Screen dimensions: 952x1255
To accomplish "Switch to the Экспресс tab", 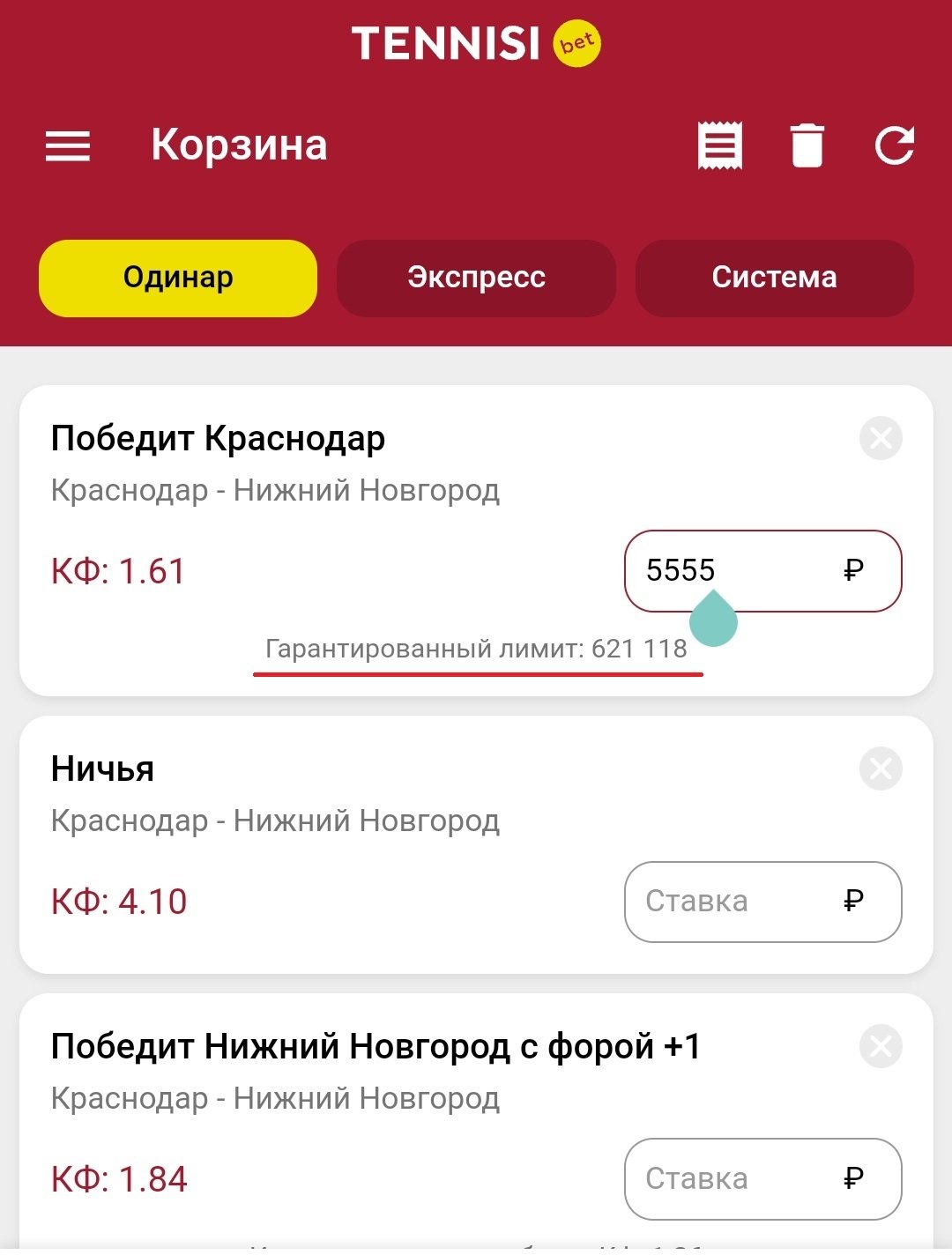I will pyautogui.click(x=476, y=278).
